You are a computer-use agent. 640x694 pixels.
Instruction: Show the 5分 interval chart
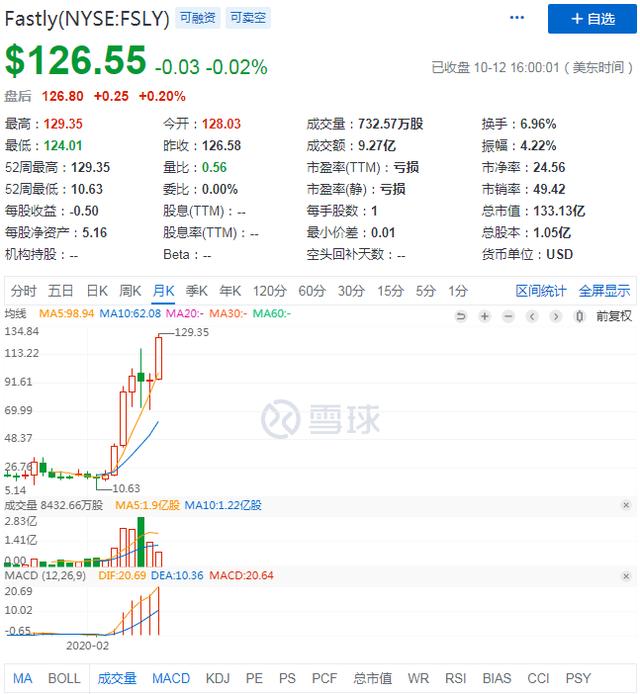[425, 291]
